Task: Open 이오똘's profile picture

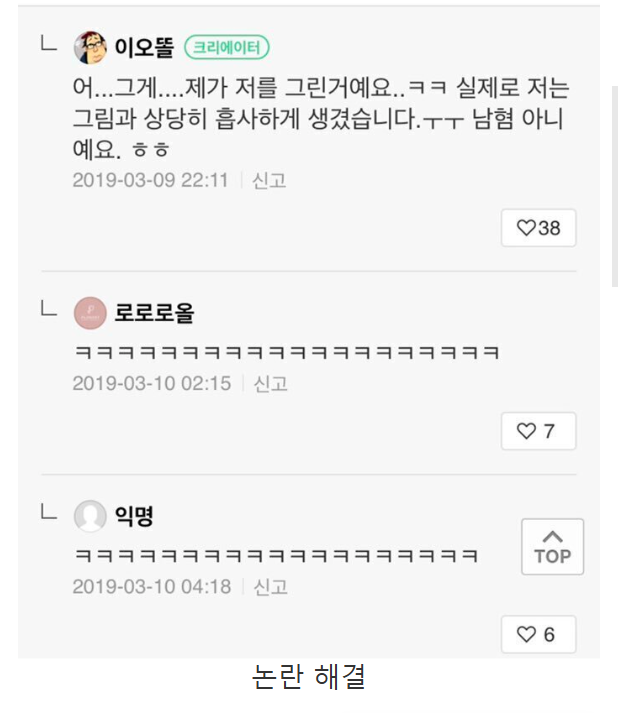Action: pyautogui.click(x=90, y=47)
